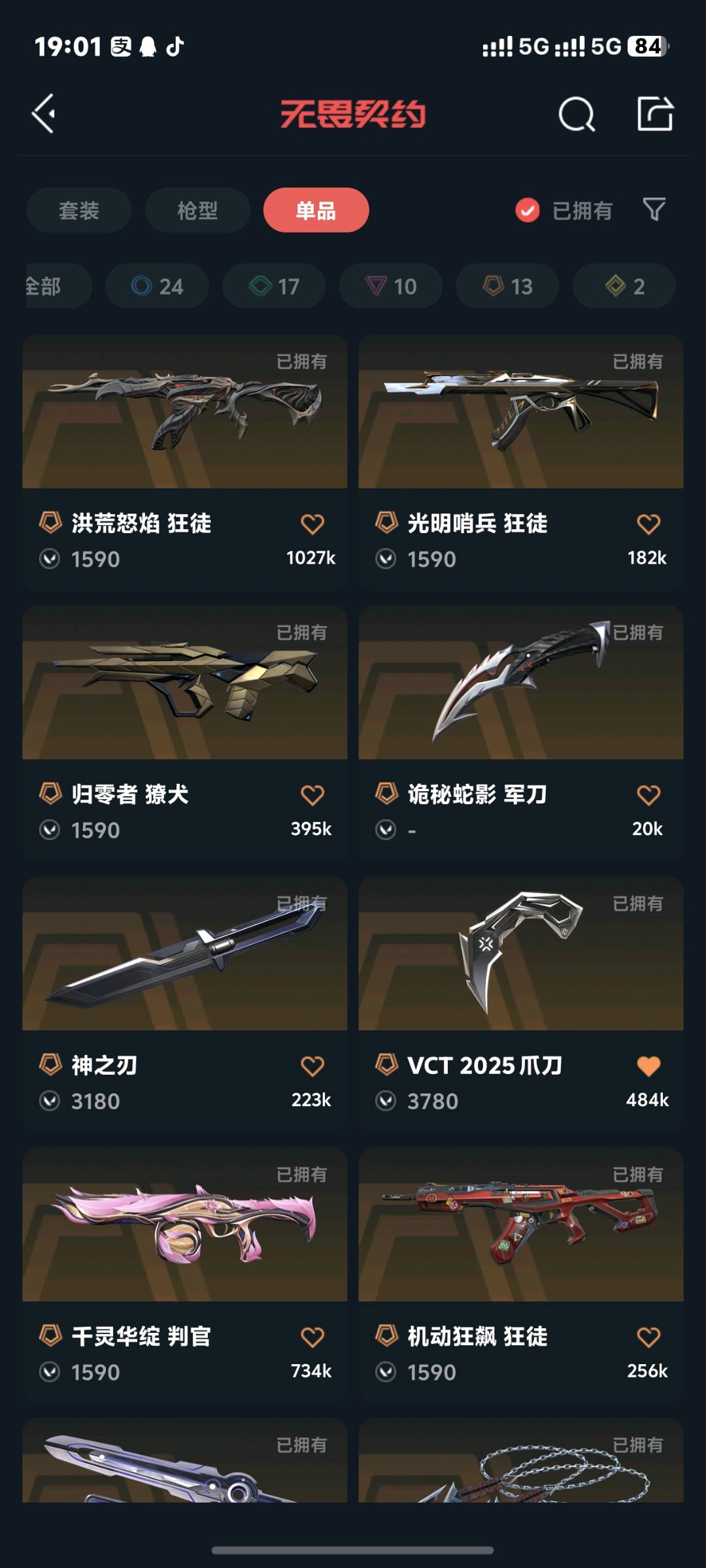The height and width of the screenshot is (1568, 706).
Task: Open the 归零者 獠犬 skin card
Action: [x=185, y=732]
